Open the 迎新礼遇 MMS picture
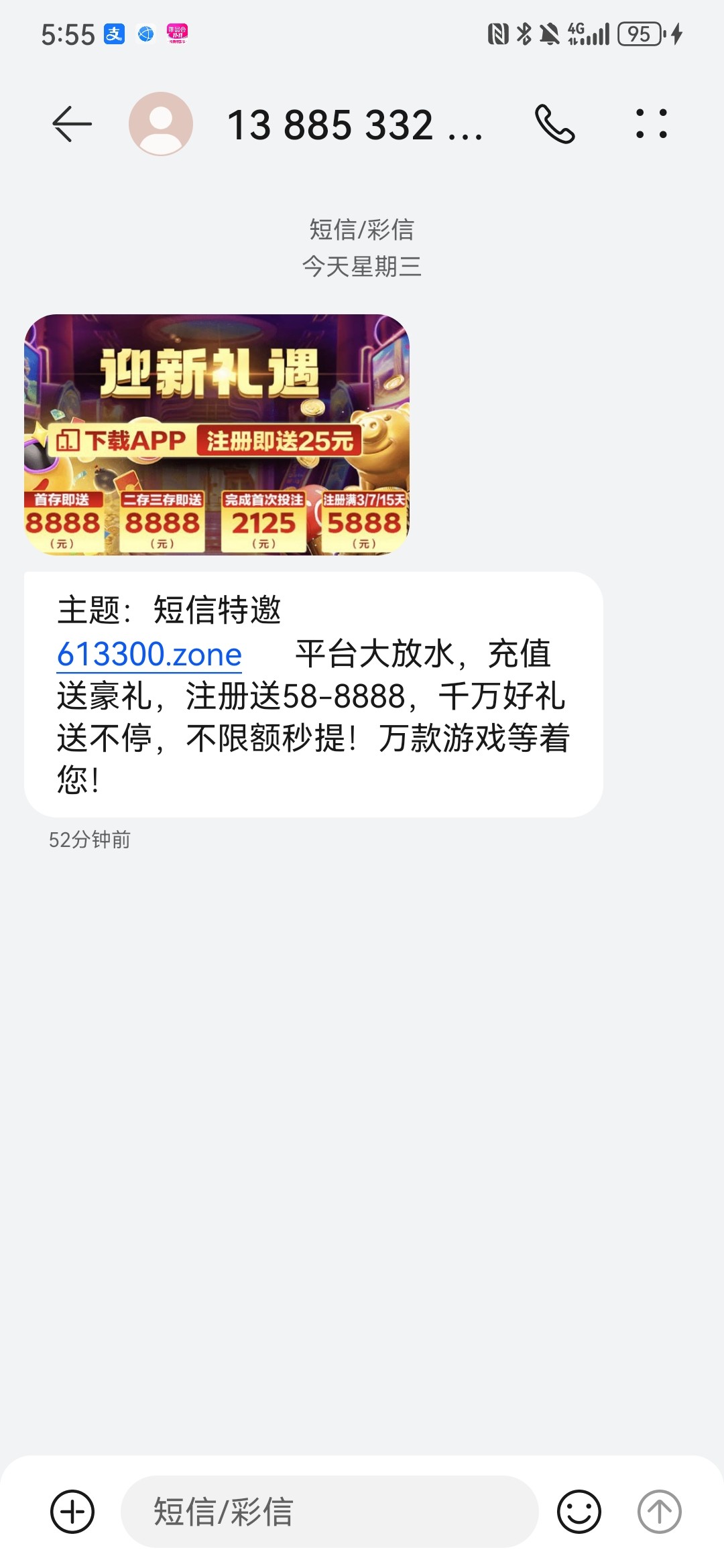This screenshot has width=724, height=1568. pyautogui.click(x=217, y=434)
